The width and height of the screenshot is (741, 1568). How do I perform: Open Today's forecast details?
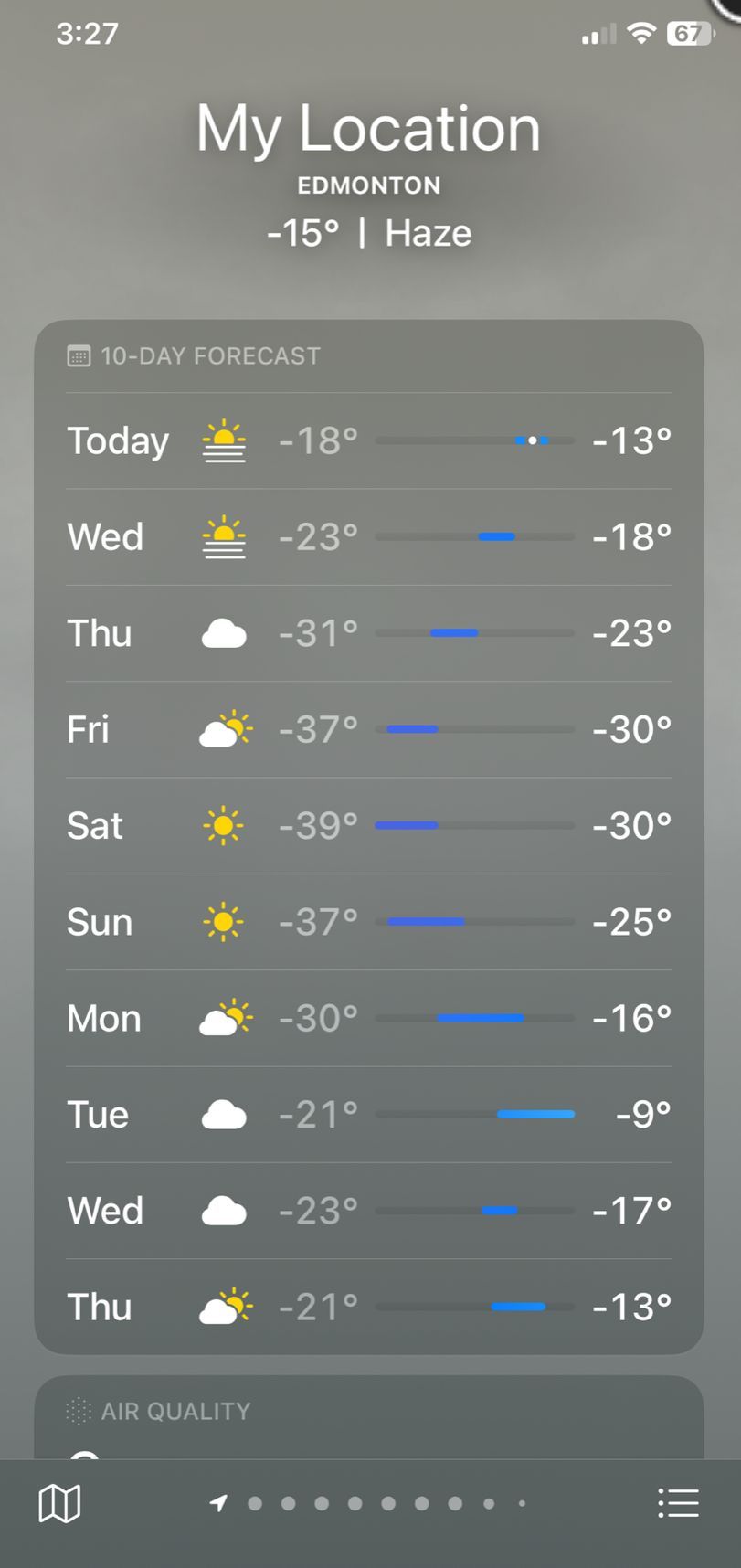[x=369, y=440]
